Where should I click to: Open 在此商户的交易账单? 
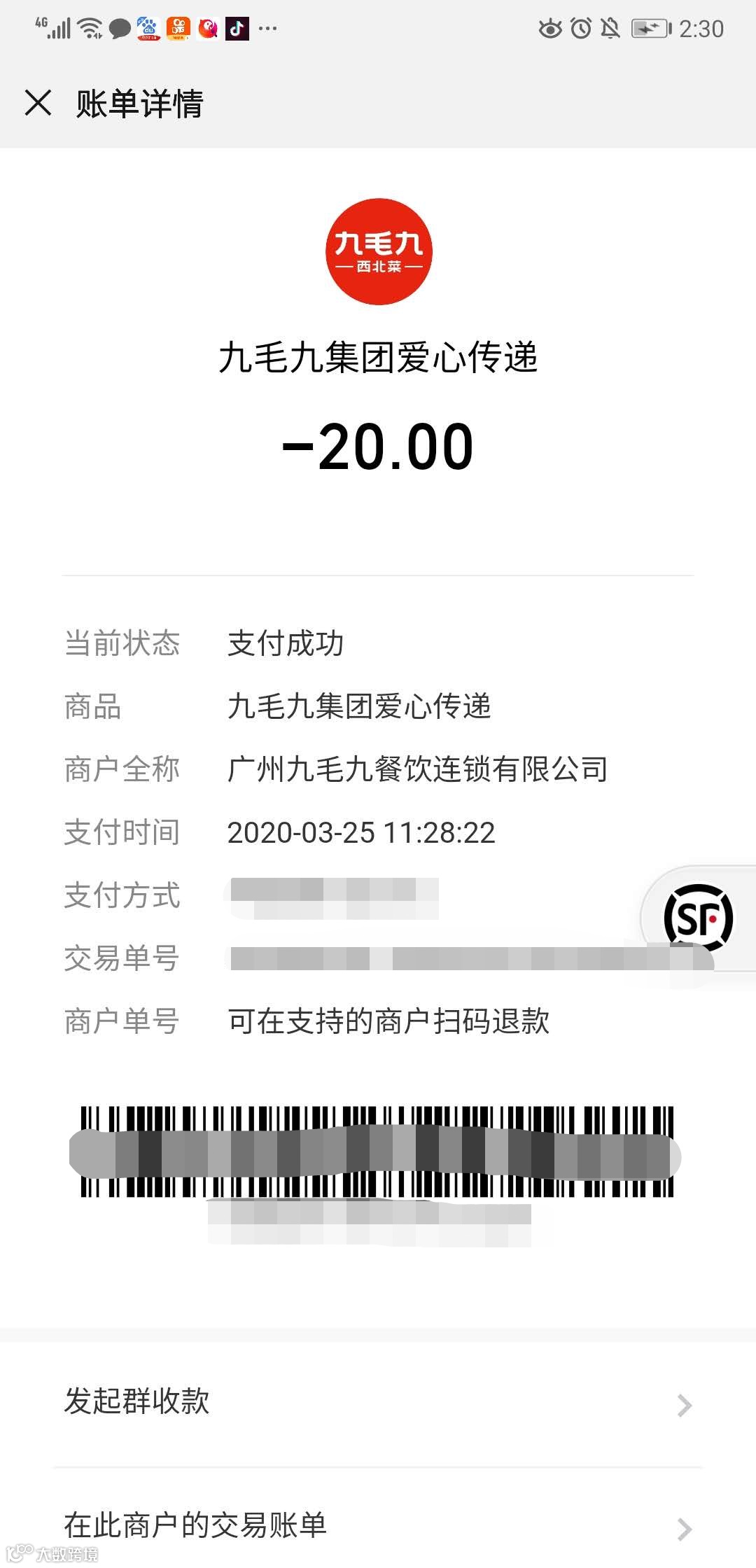coord(378,1525)
